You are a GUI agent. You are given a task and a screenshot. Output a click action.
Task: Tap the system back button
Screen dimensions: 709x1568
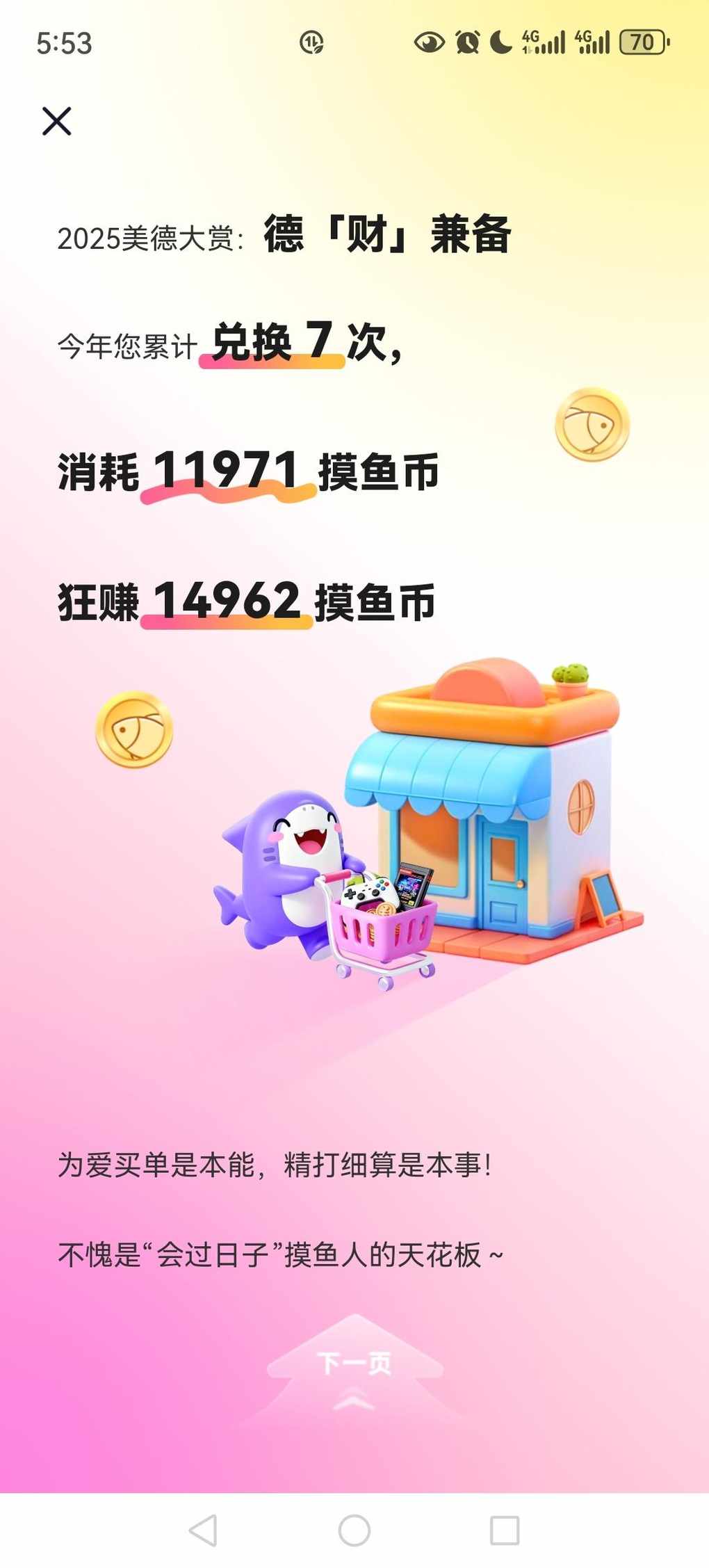pyautogui.click(x=203, y=1530)
